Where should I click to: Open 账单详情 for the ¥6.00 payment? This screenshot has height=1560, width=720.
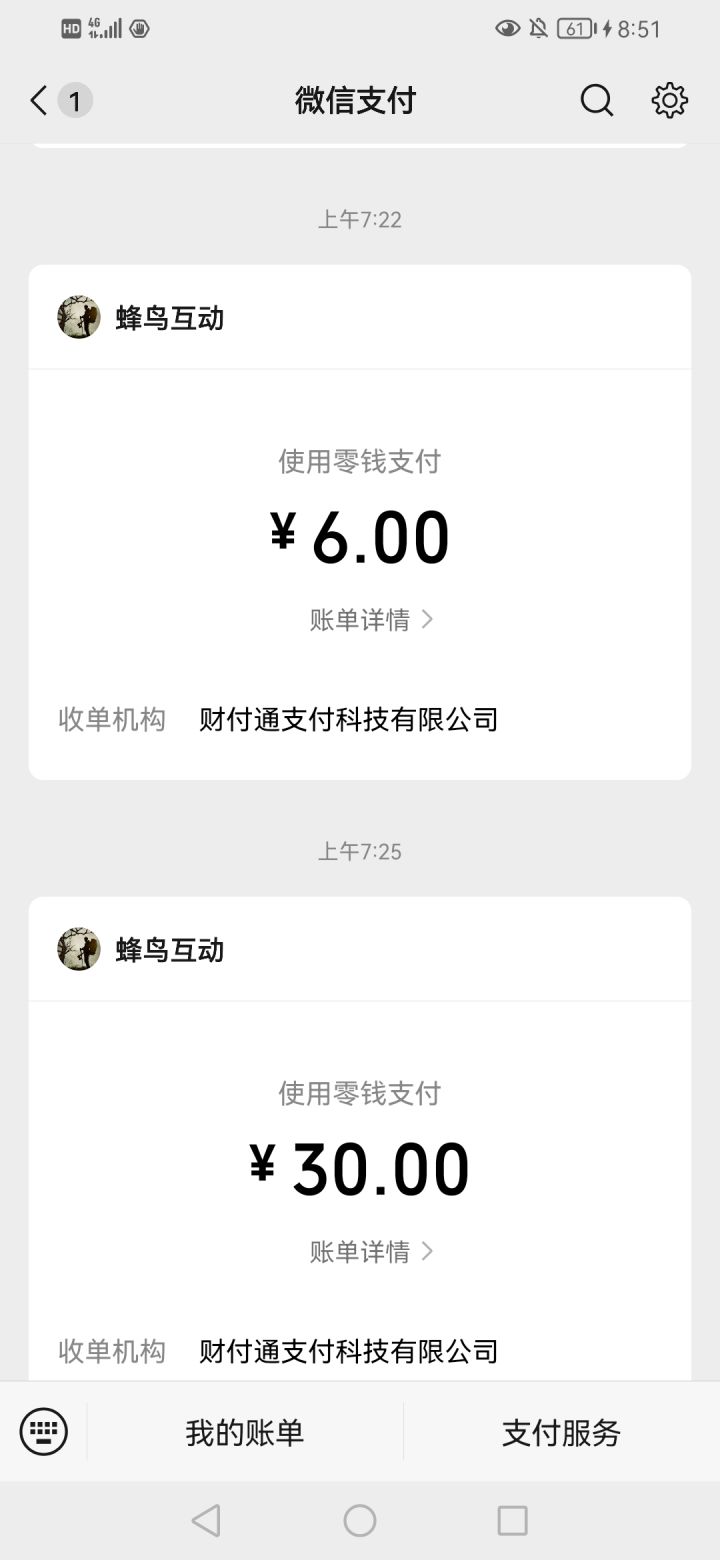370,620
